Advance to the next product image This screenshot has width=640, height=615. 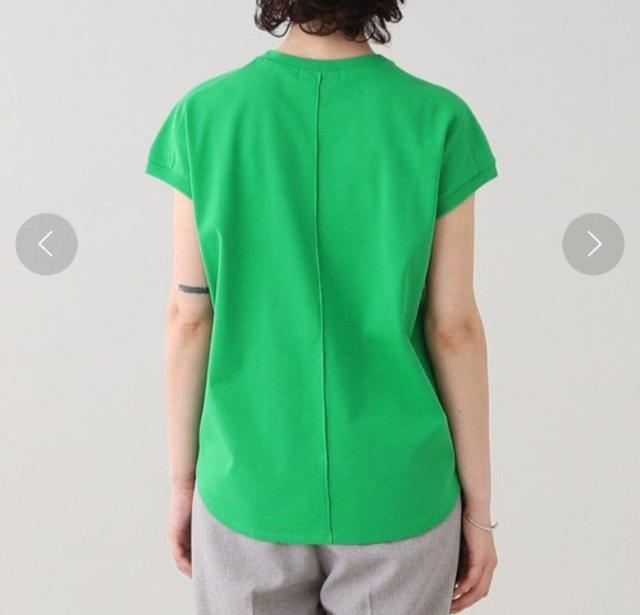(593, 244)
